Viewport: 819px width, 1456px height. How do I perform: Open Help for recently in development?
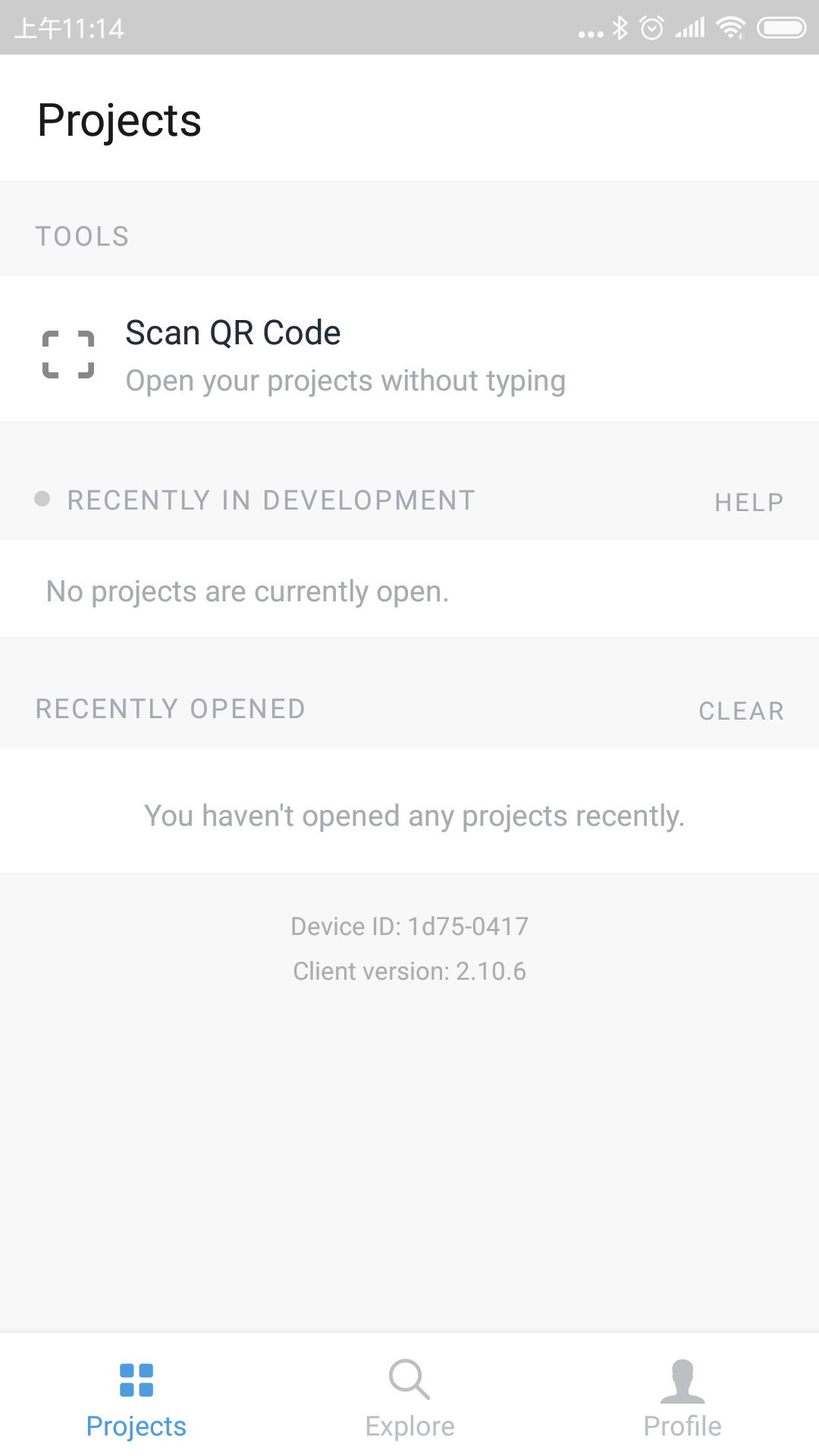coord(748,502)
